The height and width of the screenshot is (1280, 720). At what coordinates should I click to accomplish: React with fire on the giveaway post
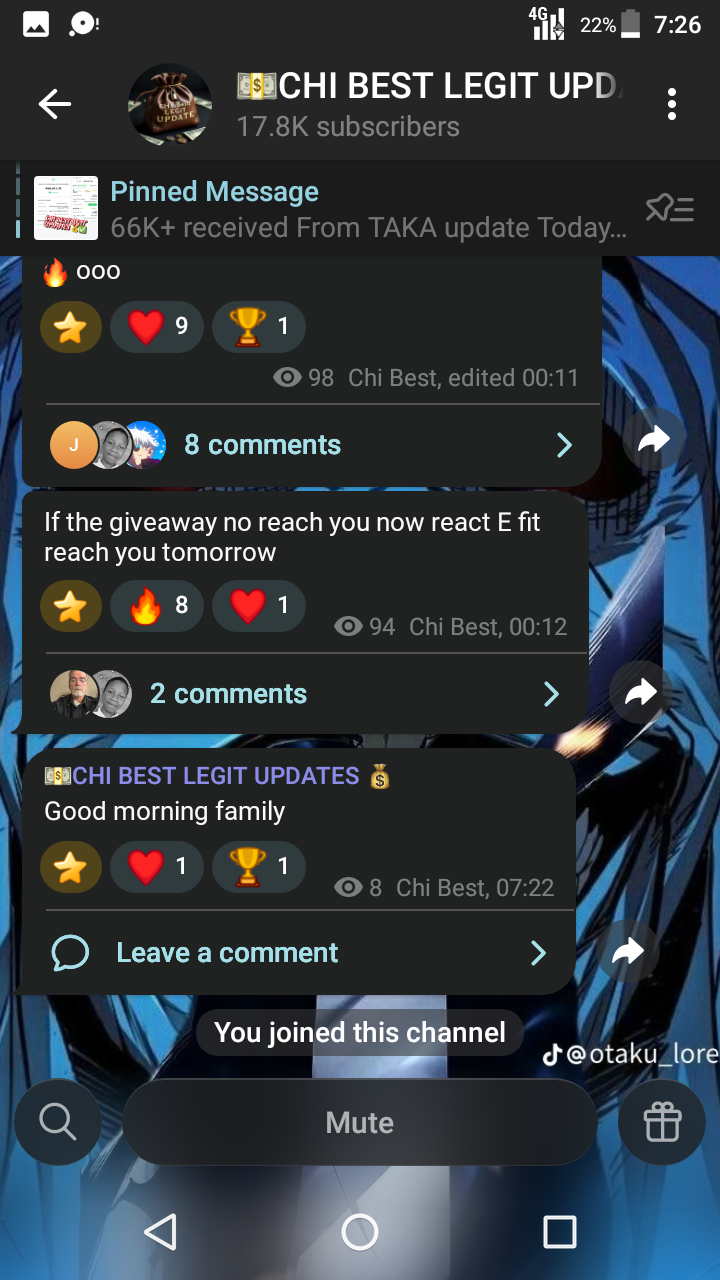click(157, 606)
